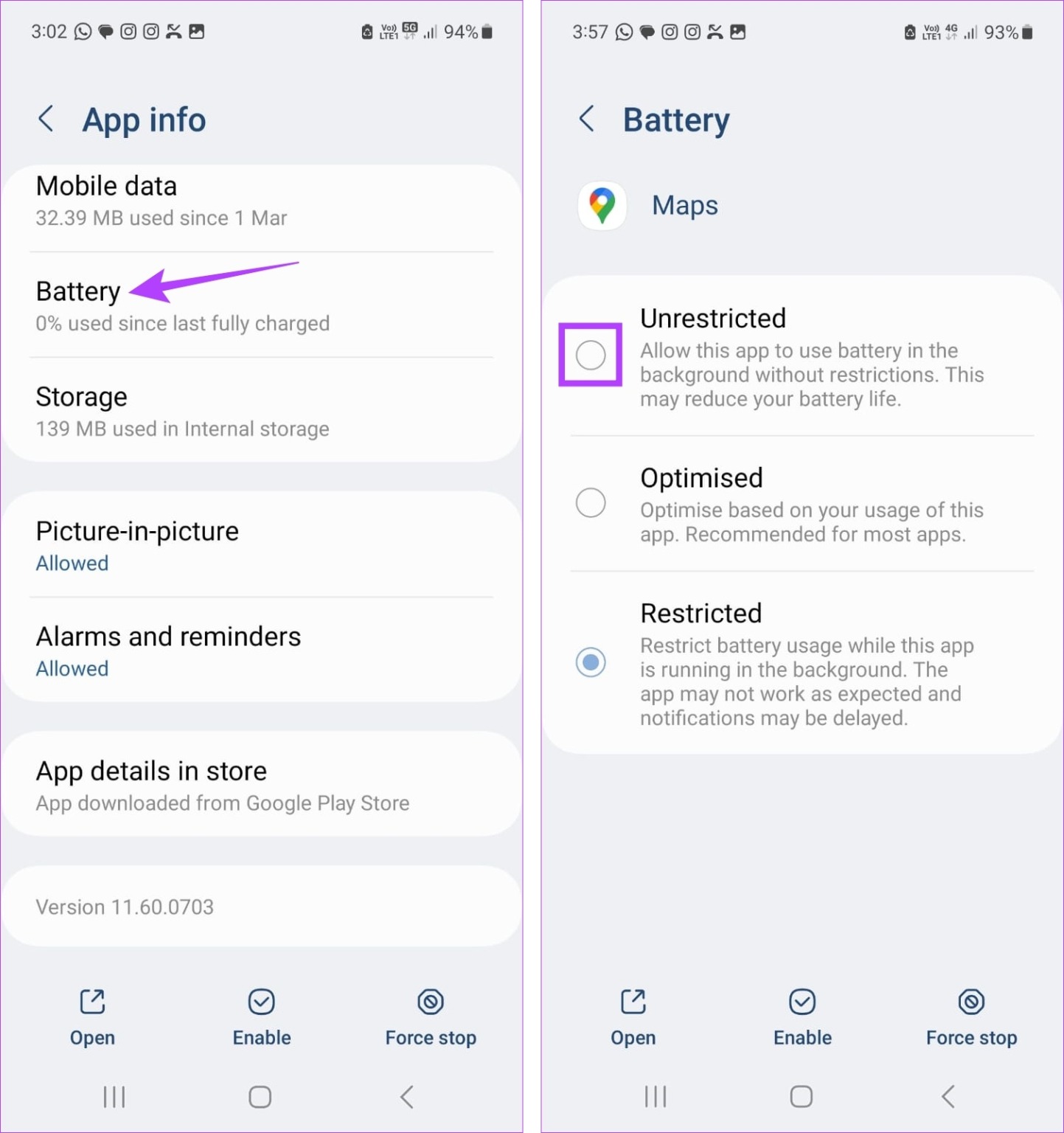Select the Restricted battery option
The image size is (1064, 1133).
click(x=591, y=662)
